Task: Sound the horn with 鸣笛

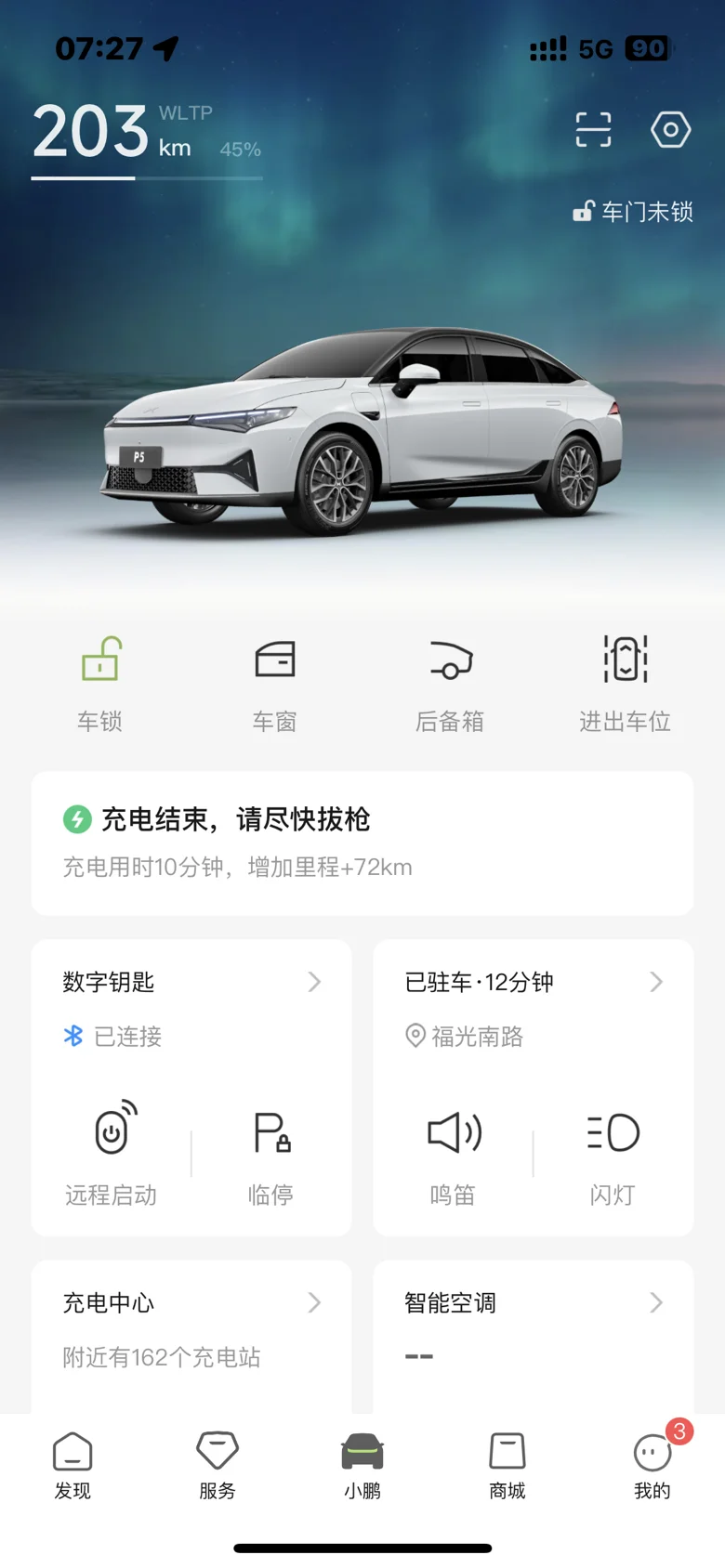Action: 454,1154
